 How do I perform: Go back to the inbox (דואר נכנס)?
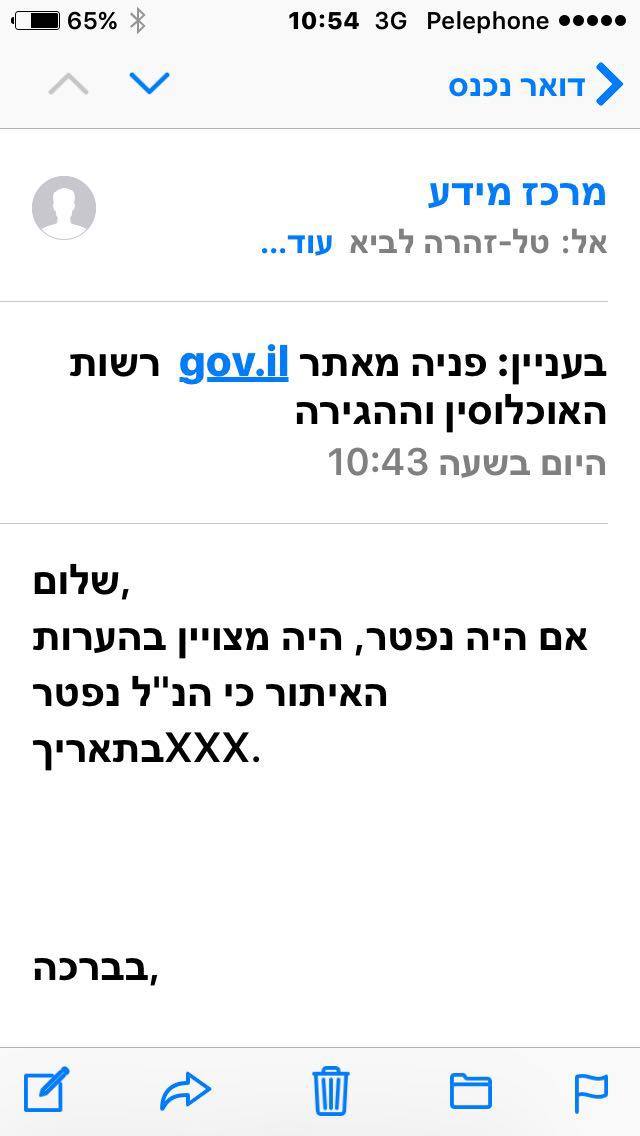point(536,85)
